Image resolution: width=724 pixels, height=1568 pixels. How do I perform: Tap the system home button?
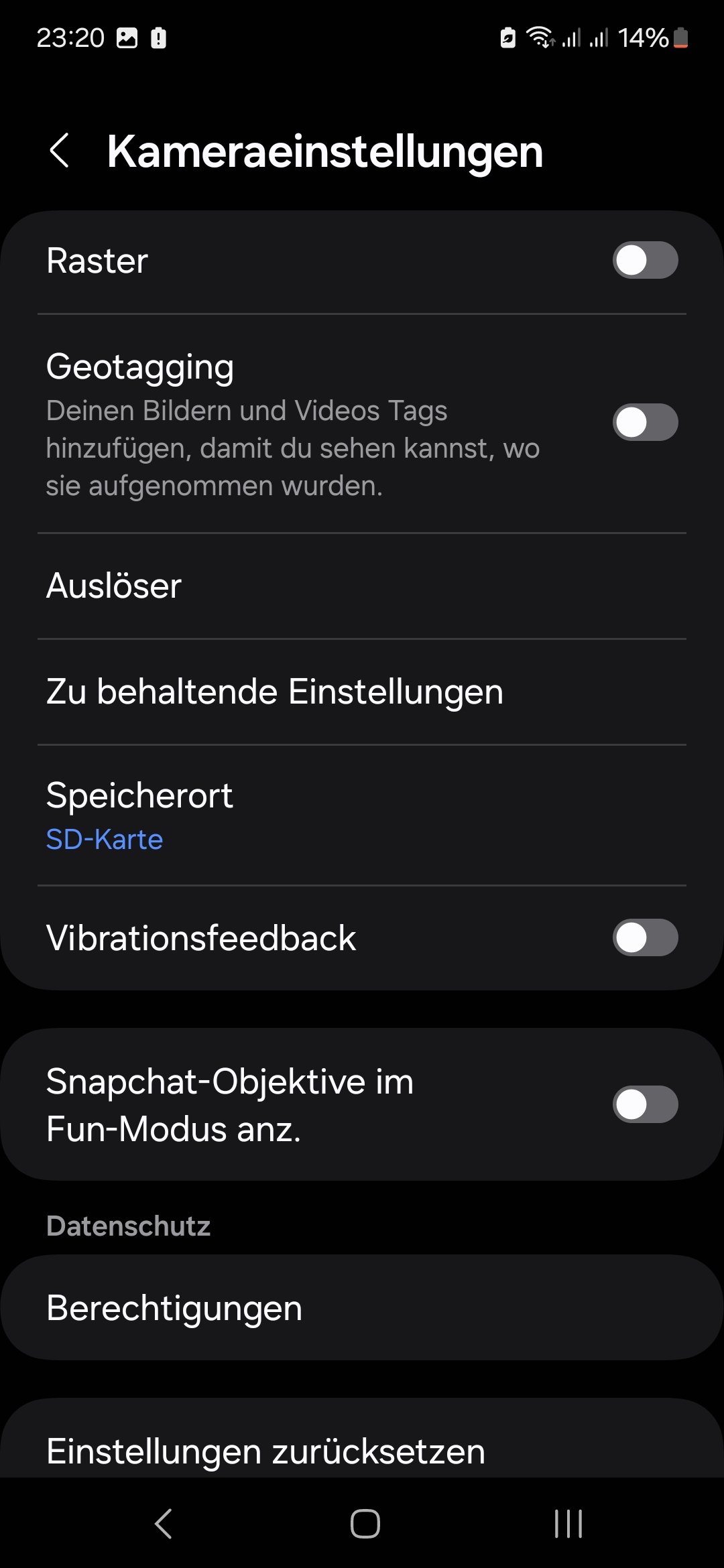pyautogui.click(x=365, y=1523)
